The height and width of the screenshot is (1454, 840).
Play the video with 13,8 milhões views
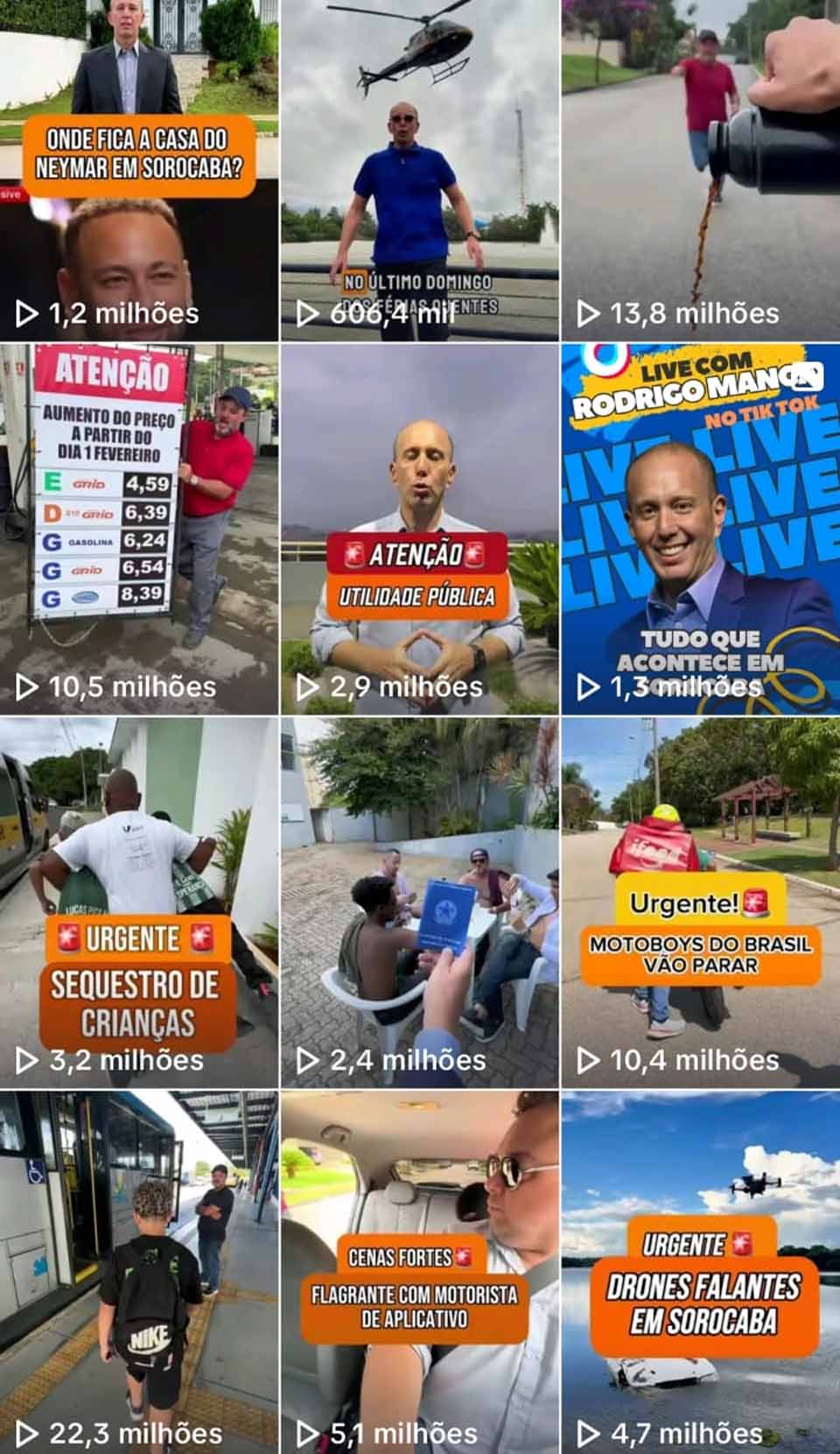click(x=700, y=171)
